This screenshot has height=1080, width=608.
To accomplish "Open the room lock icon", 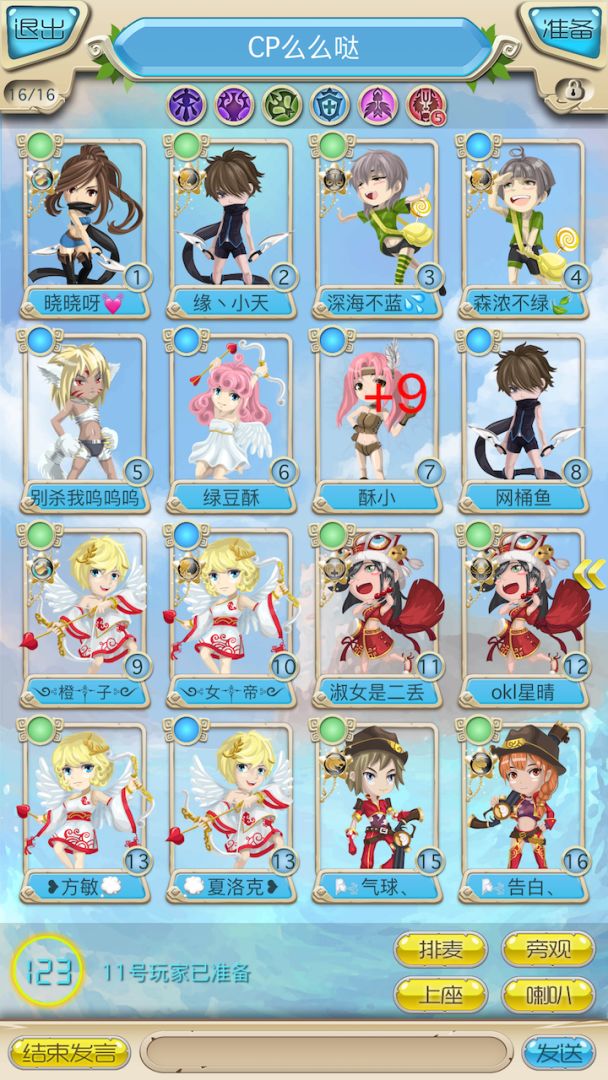I will 574,90.
